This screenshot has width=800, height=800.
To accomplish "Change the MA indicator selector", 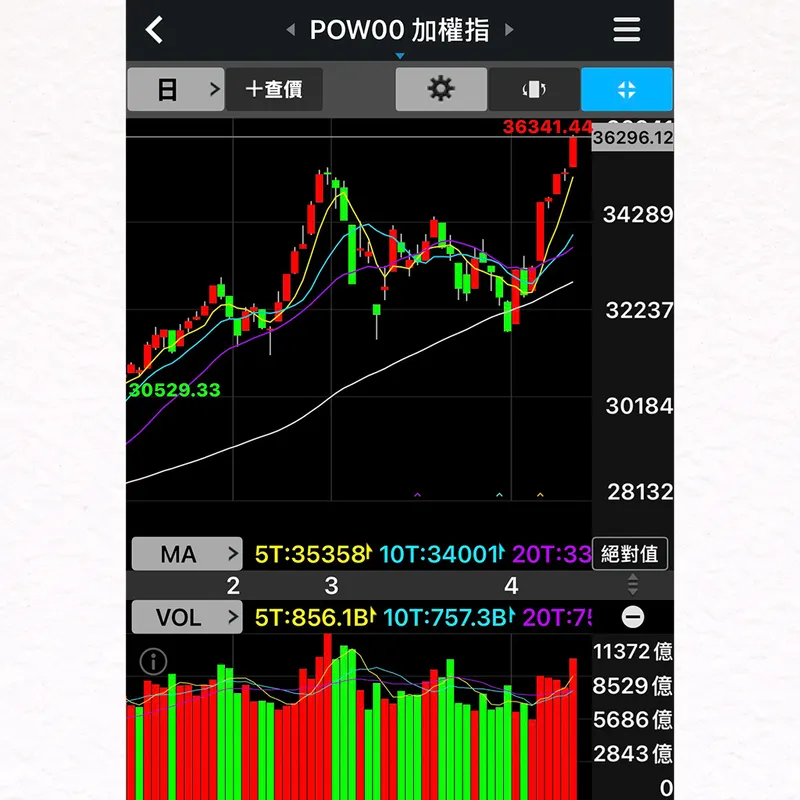I will click(187, 554).
